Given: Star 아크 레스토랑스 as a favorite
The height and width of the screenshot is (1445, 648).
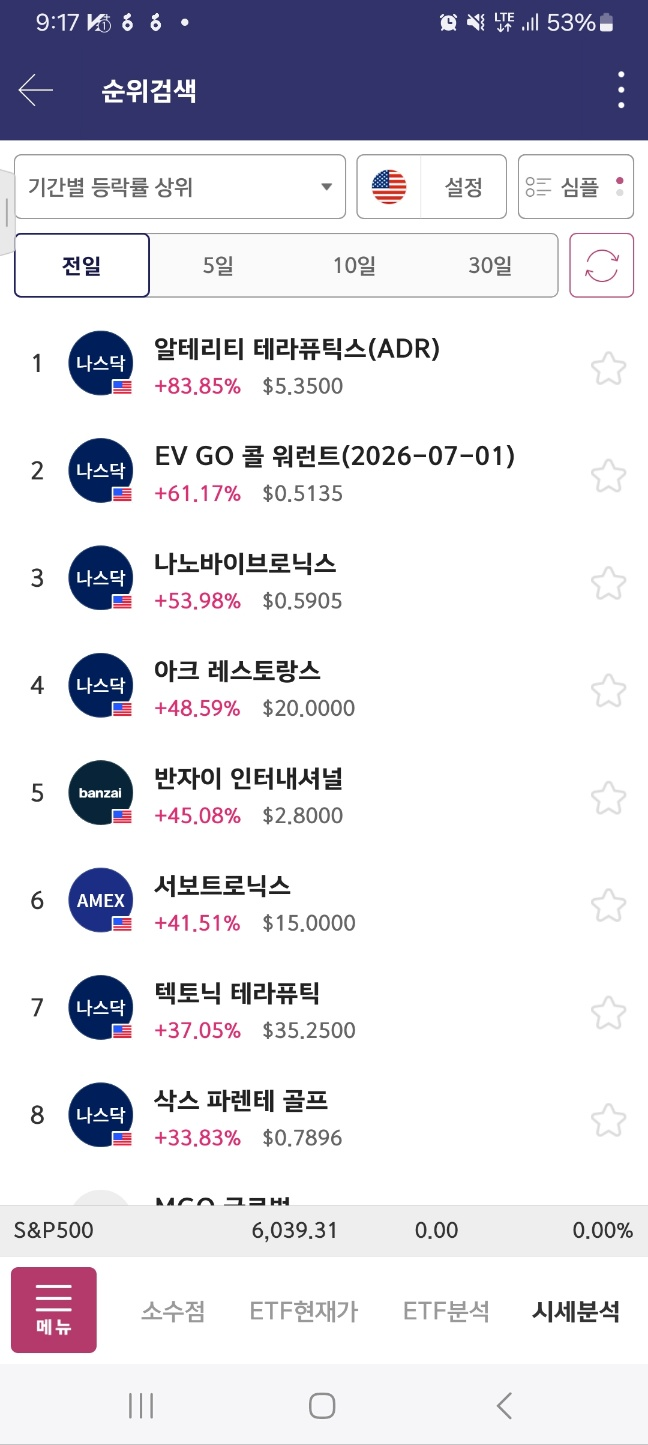Looking at the screenshot, I should click(x=608, y=691).
